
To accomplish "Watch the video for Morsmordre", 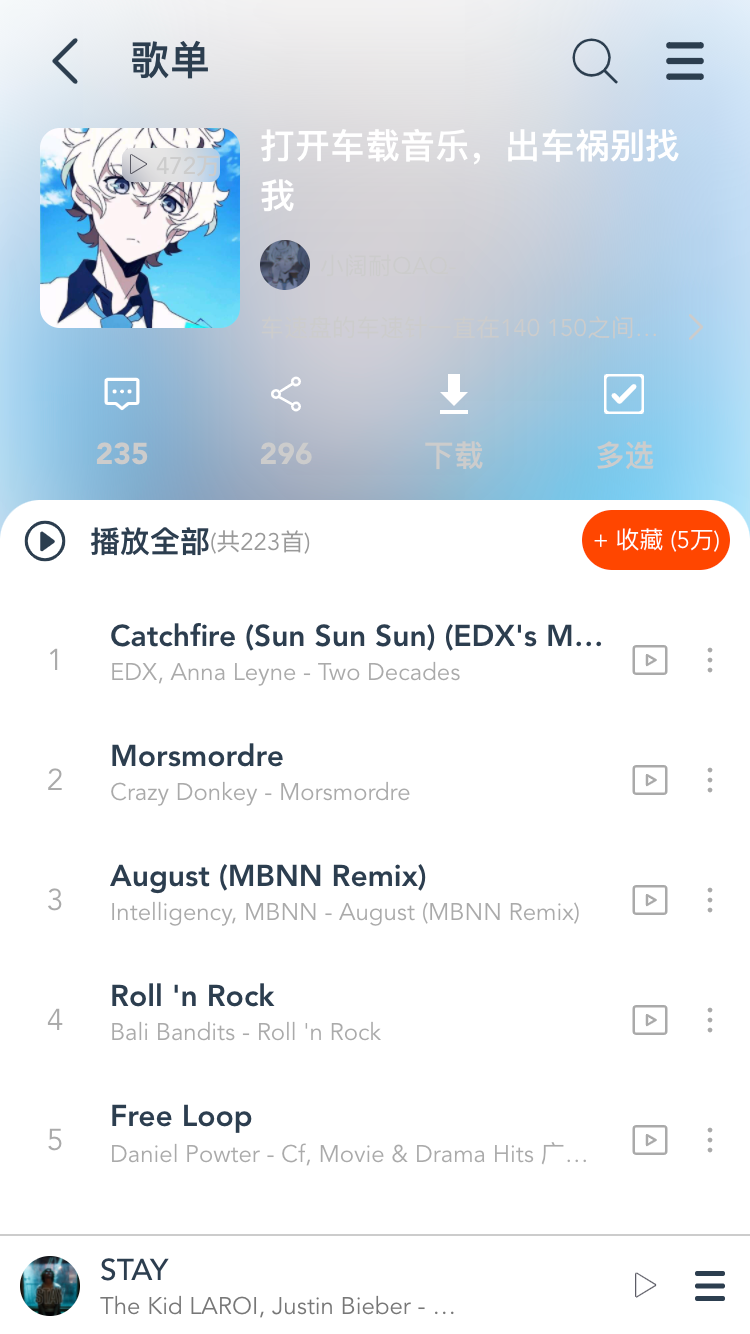I will [650, 780].
